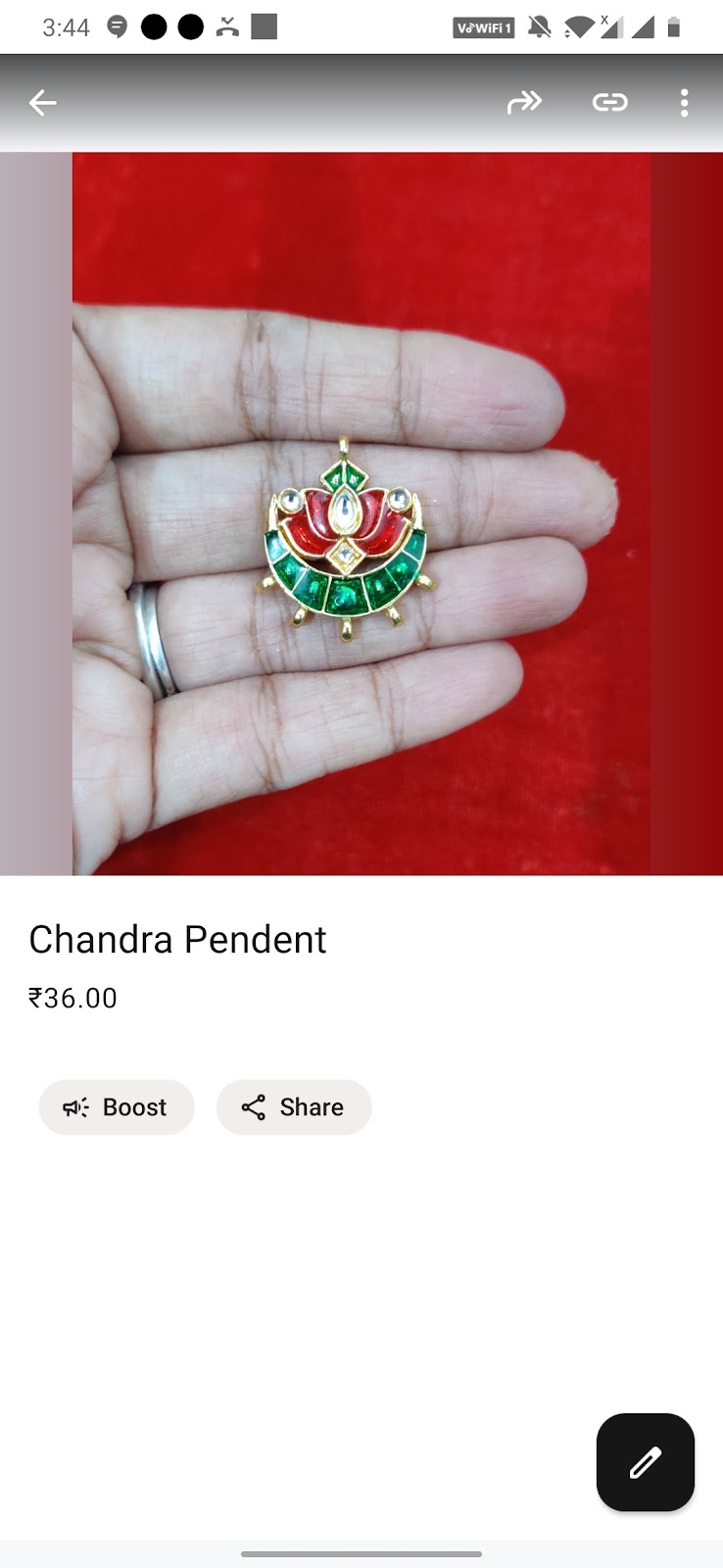Share the Chandra Pendent item
Image resolution: width=723 pixels, height=1568 pixels.
(294, 1107)
